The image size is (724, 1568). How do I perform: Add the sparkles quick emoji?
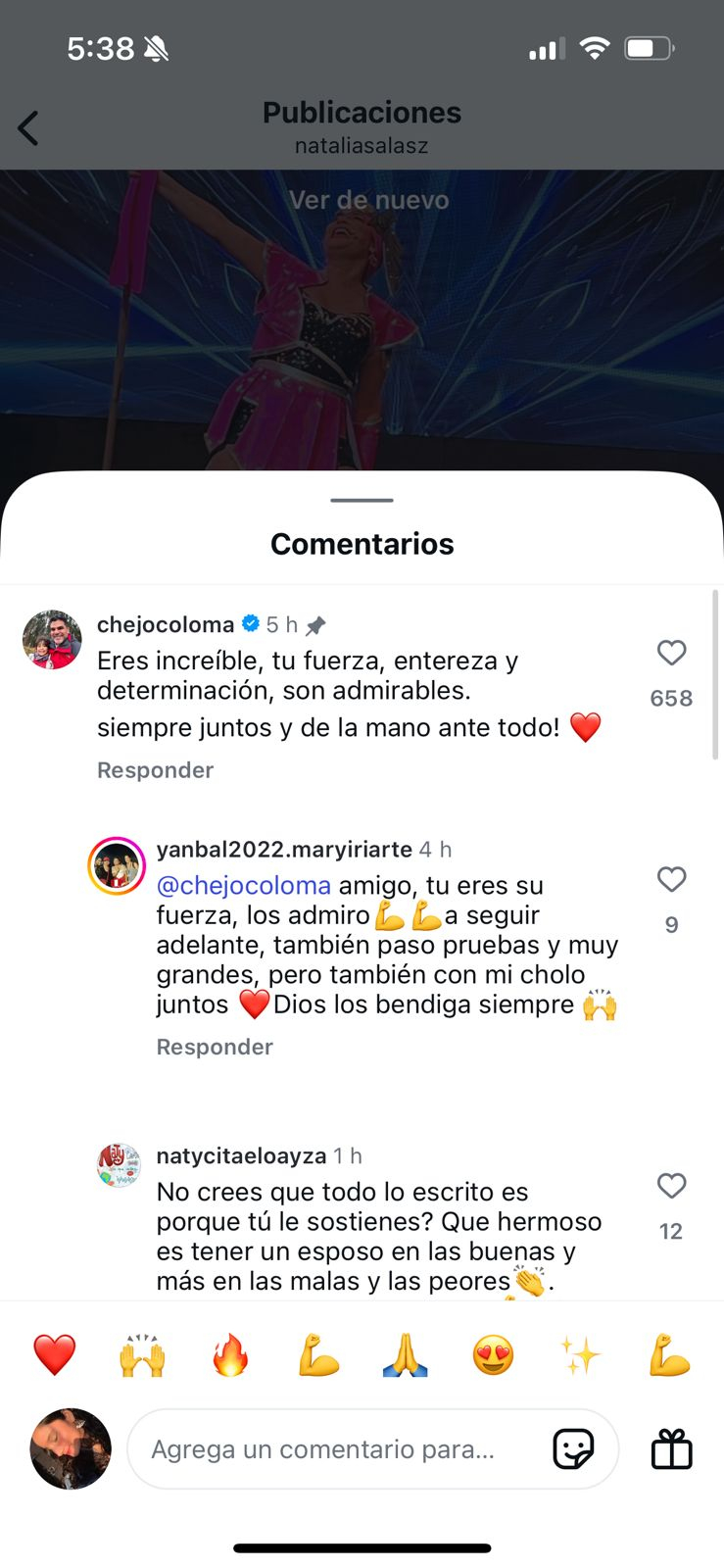pos(580,1355)
